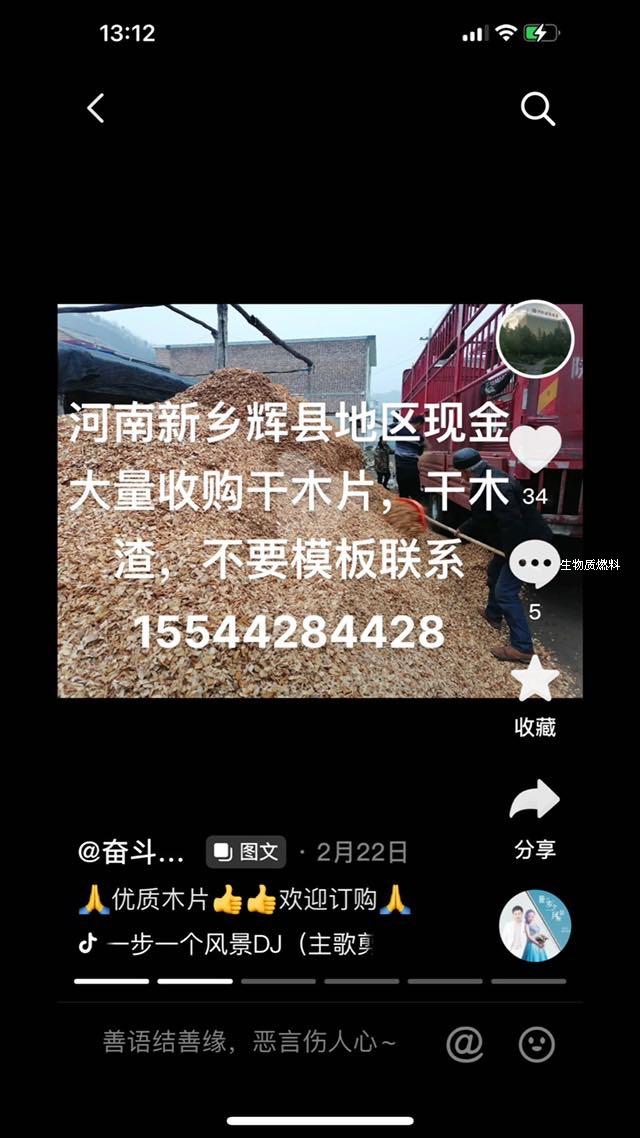Go back using the arrow icon

click(96, 108)
